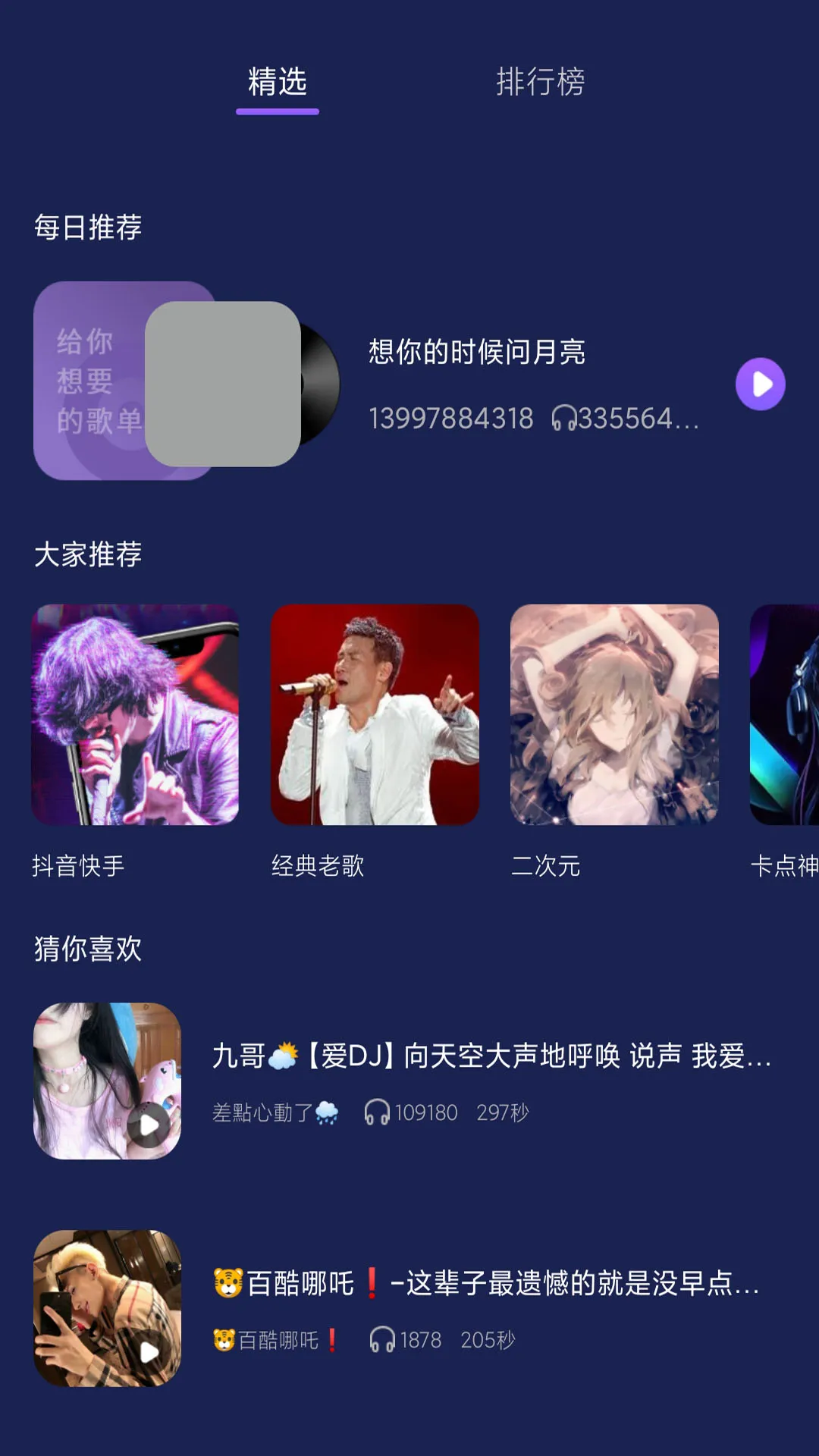Select the 精选 tab
Viewport: 819px width, 1456px height.
pos(278,85)
